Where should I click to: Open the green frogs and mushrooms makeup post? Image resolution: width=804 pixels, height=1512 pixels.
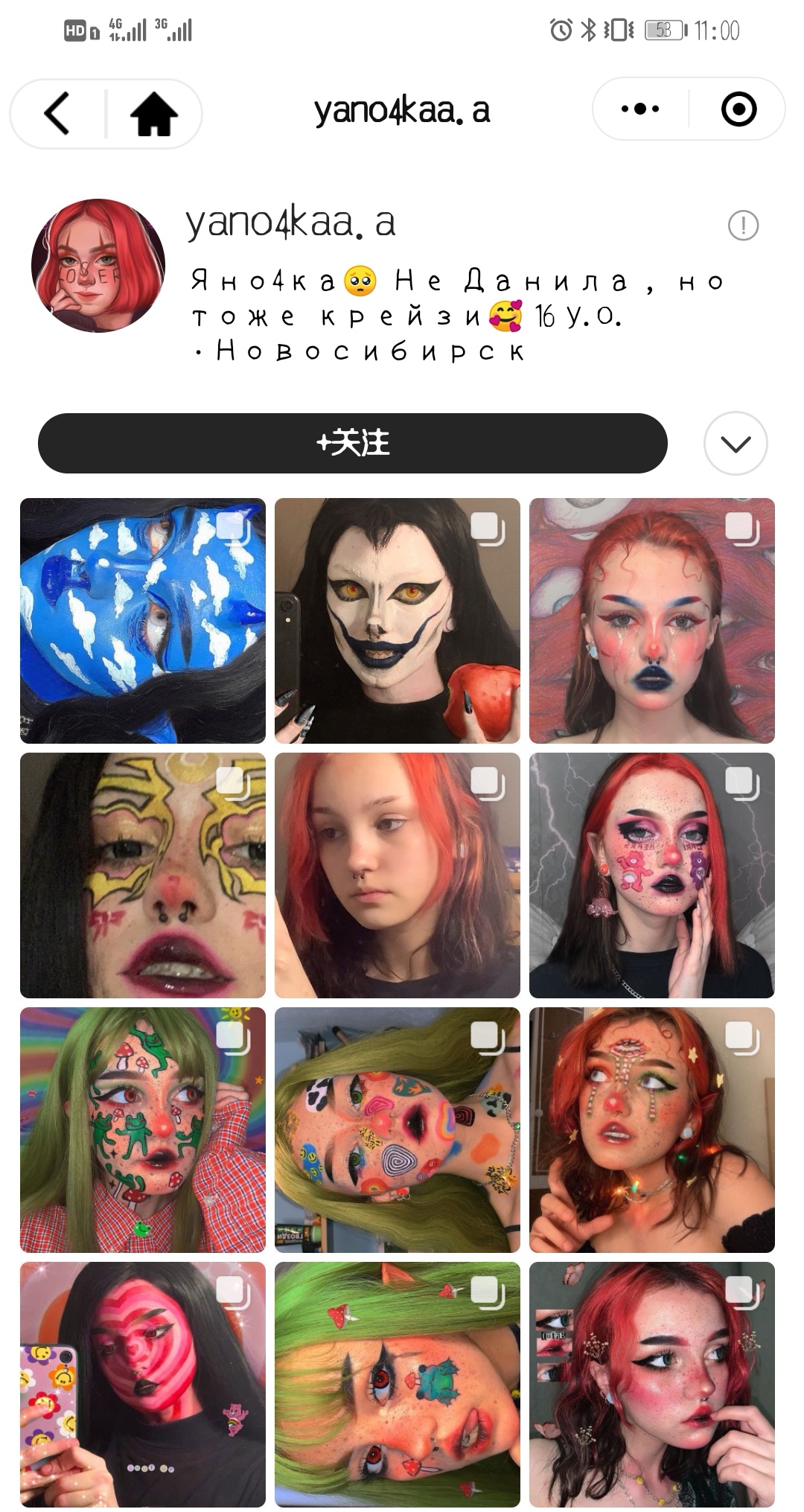[143, 1130]
